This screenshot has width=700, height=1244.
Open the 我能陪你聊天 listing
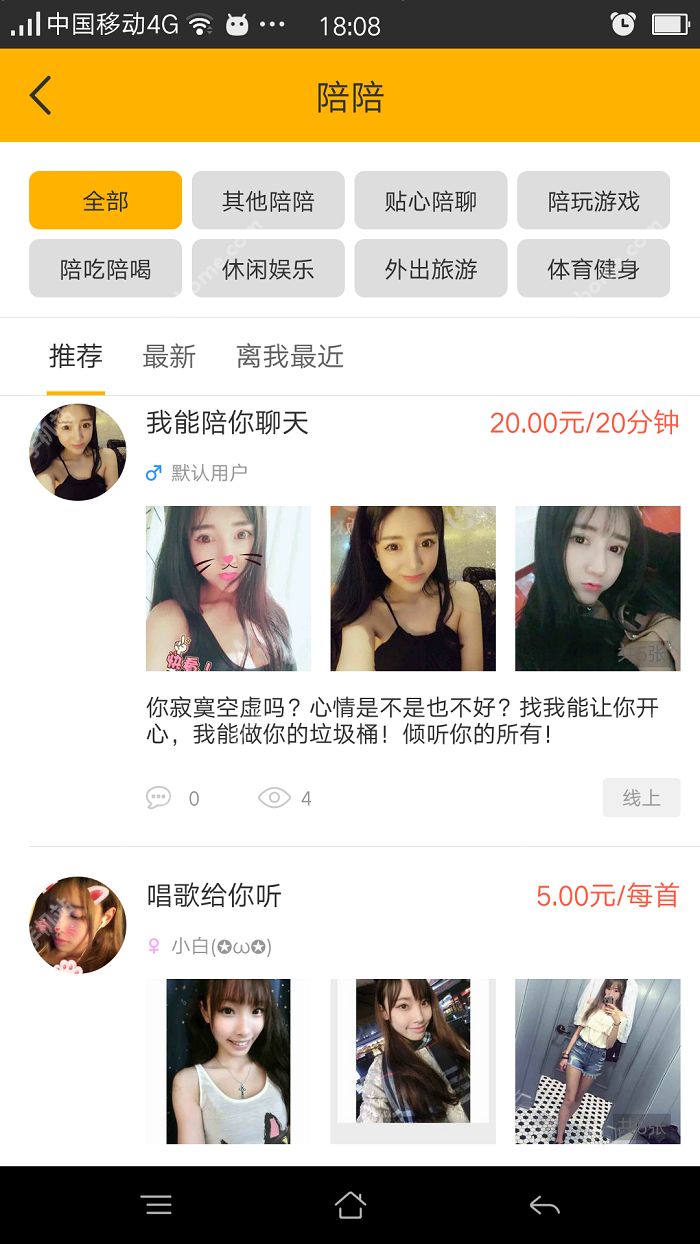(228, 423)
